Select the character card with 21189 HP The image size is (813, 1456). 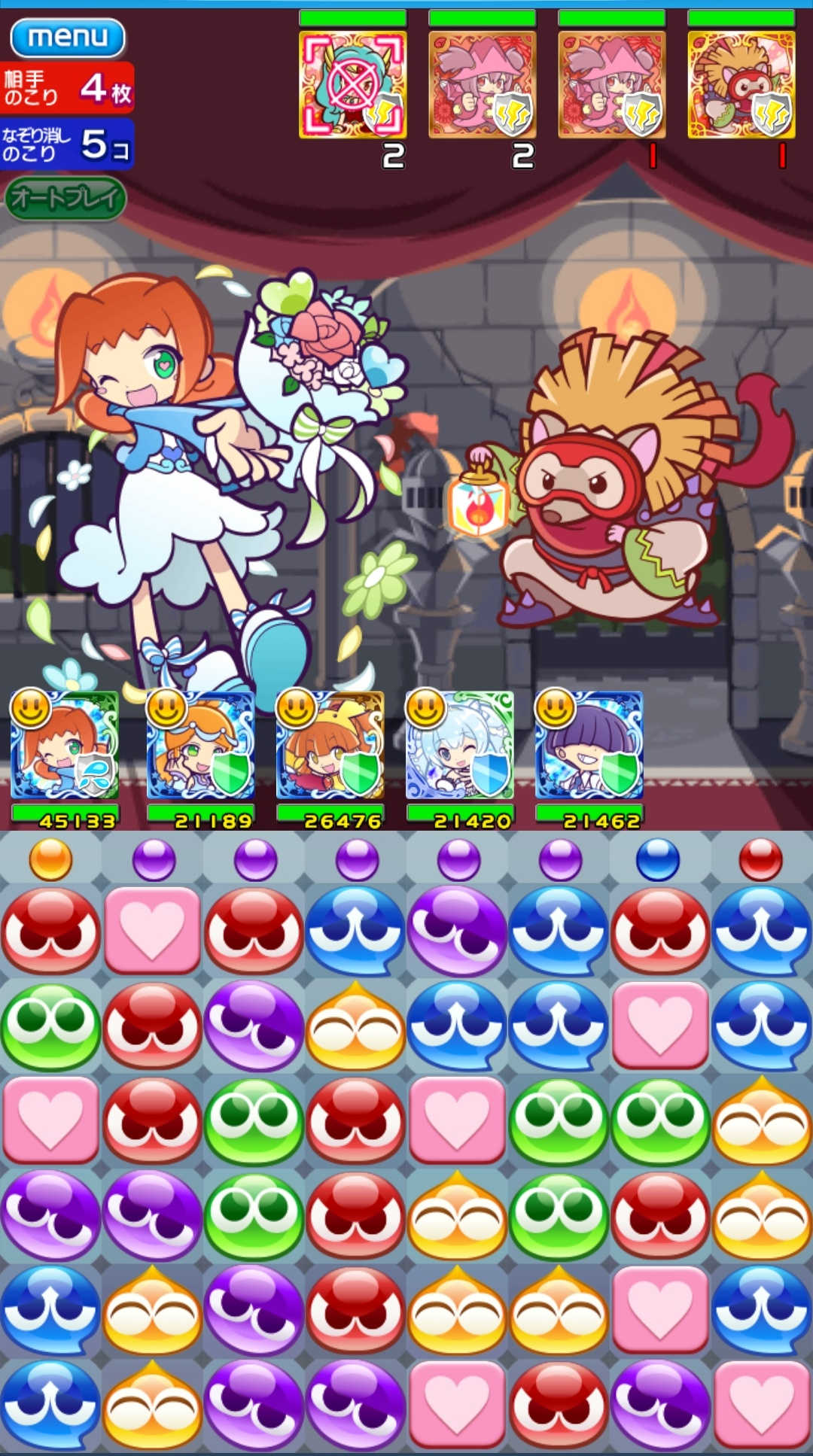click(200, 746)
